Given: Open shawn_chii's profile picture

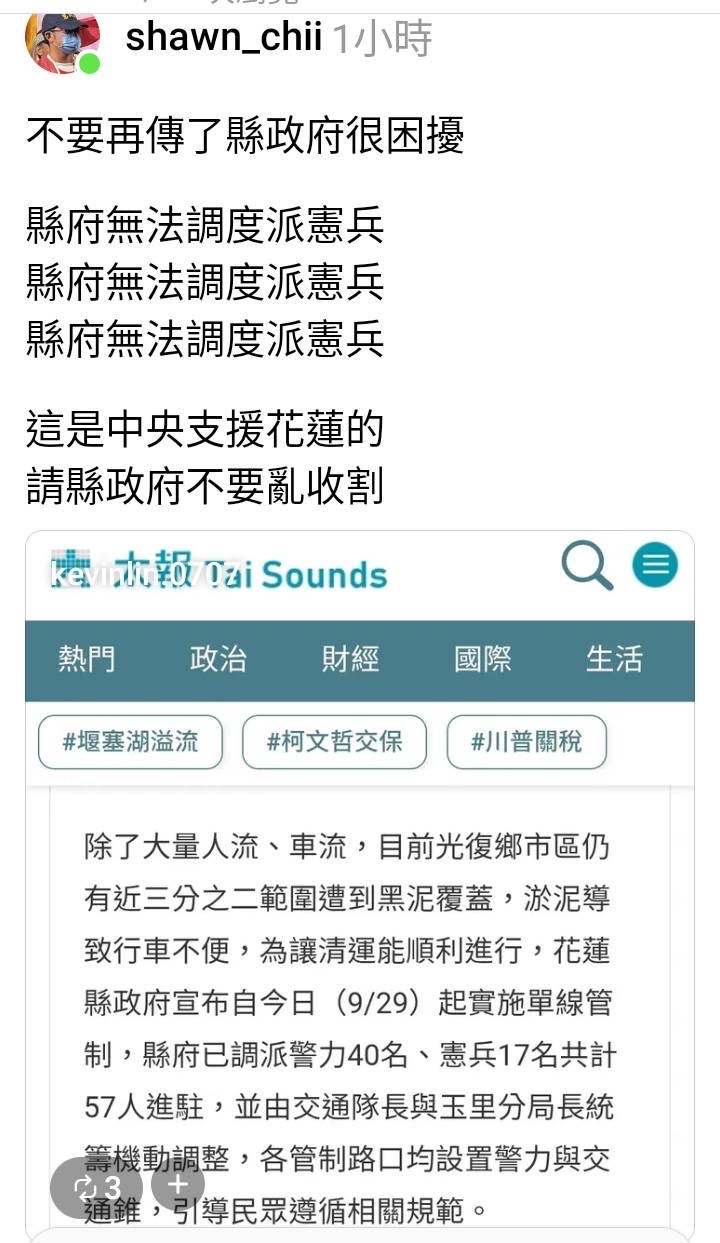Looking at the screenshot, I should [61, 42].
